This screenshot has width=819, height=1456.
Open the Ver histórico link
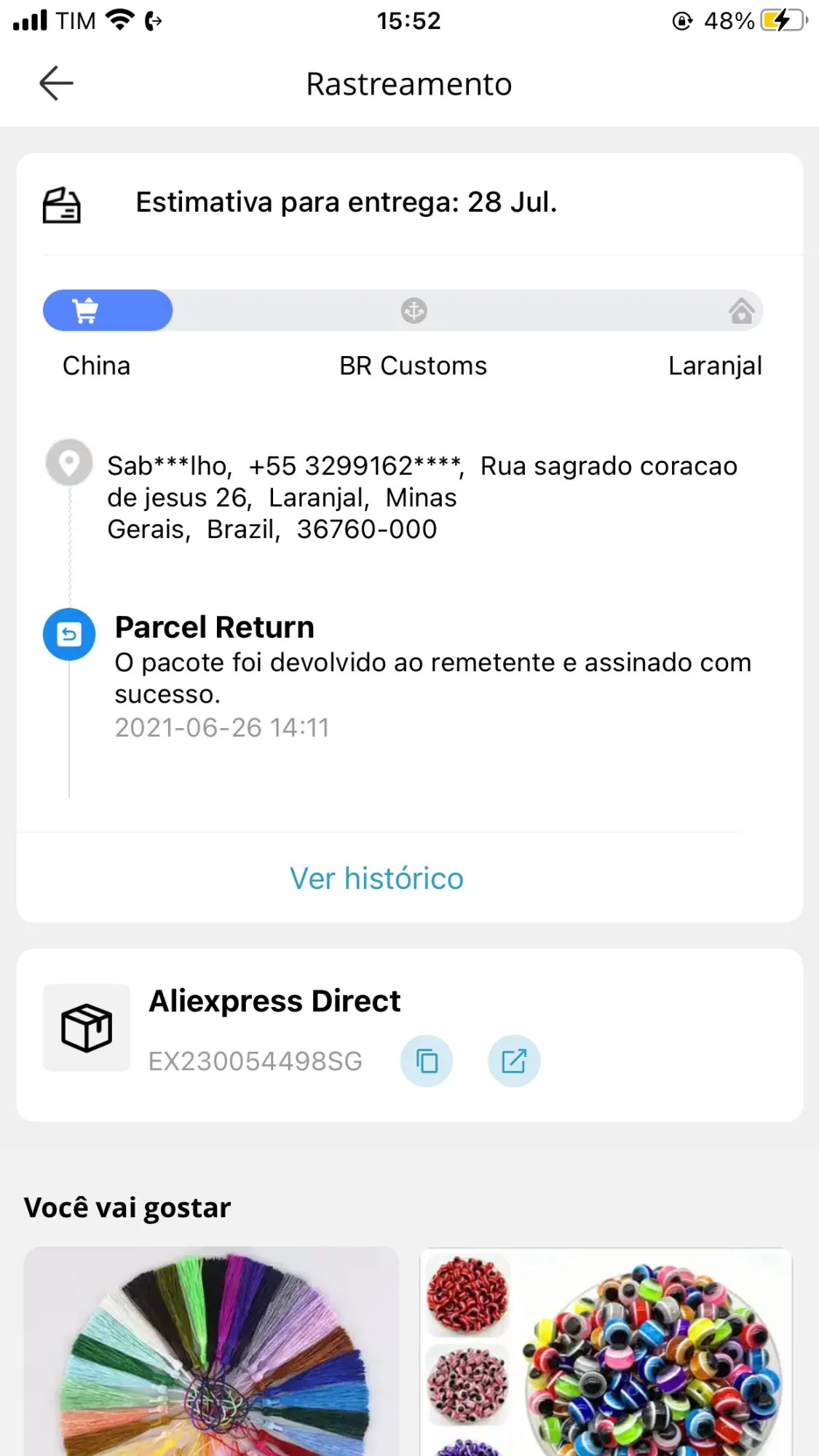[x=376, y=878]
